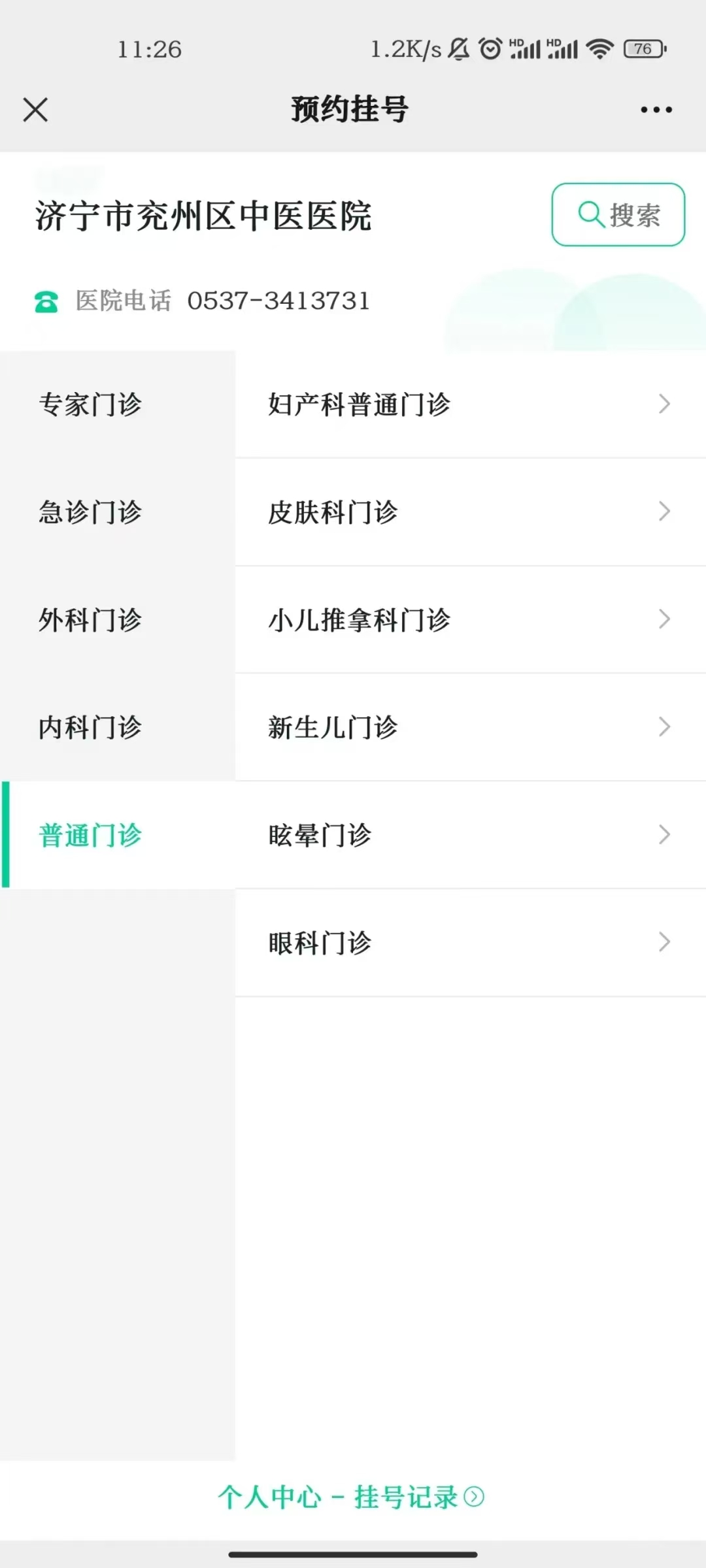Open 眩晕门诊 department

[x=471, y=835]
